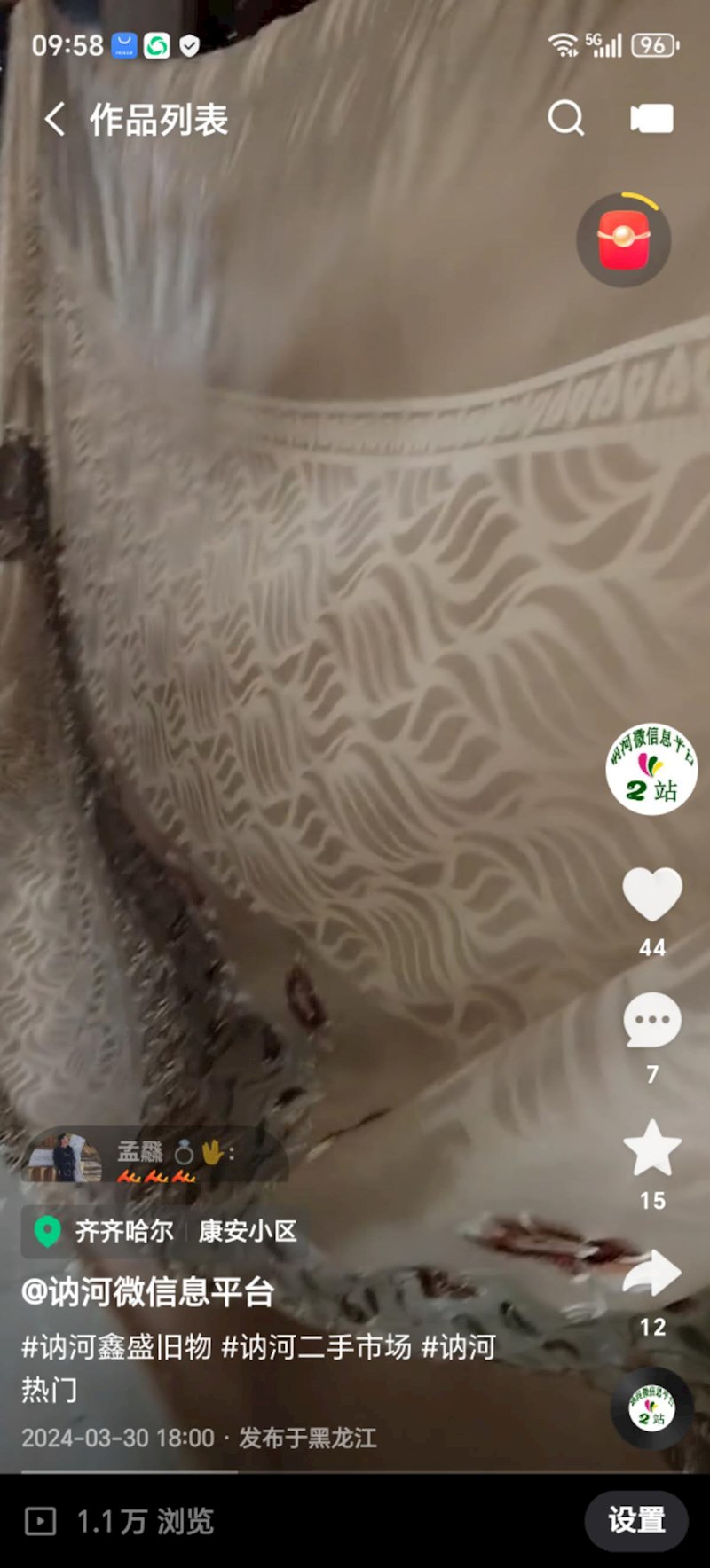Open the 讷河微信息平台 2站 profile avatar
Image resolution: width=710 pixels, height=1568 pixels.
(651, 769)
